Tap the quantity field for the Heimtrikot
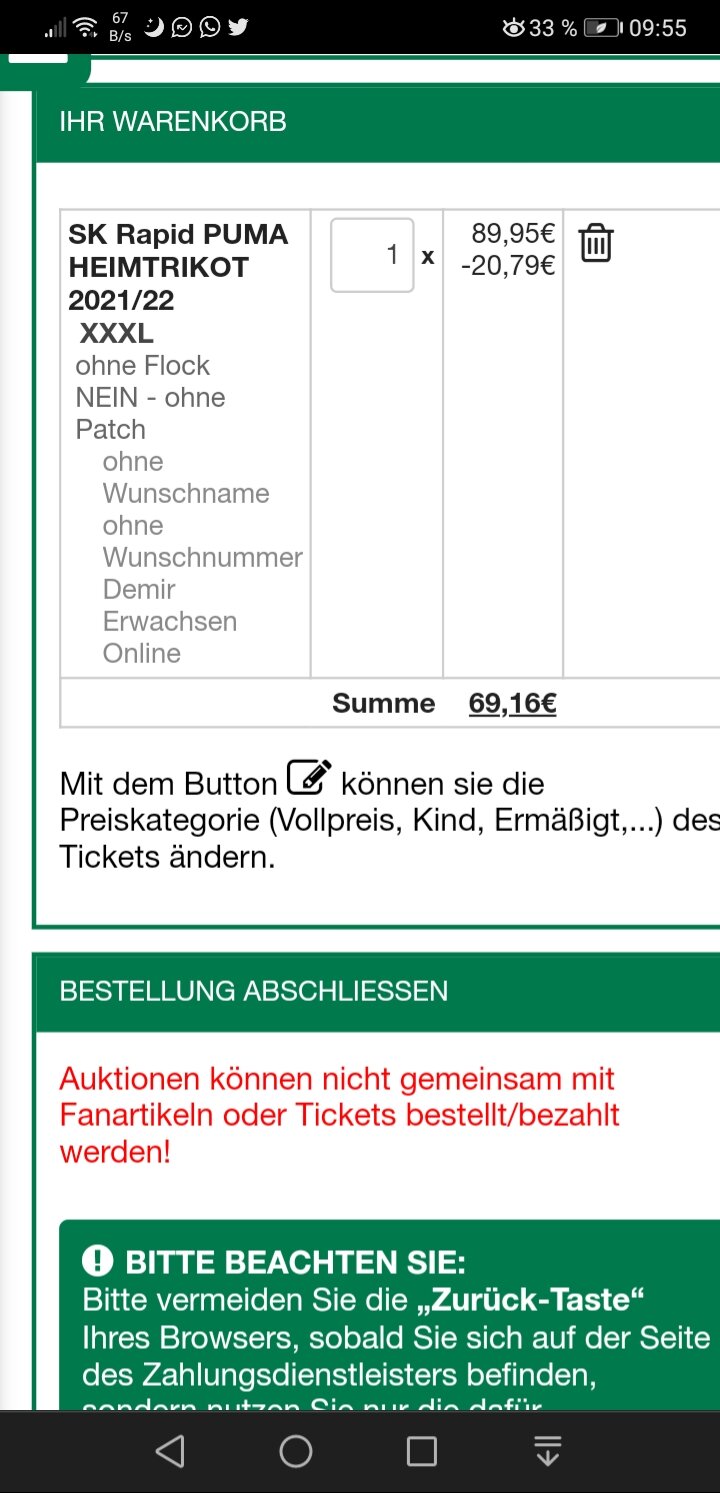720x1493 pixels. coord(372,255)
